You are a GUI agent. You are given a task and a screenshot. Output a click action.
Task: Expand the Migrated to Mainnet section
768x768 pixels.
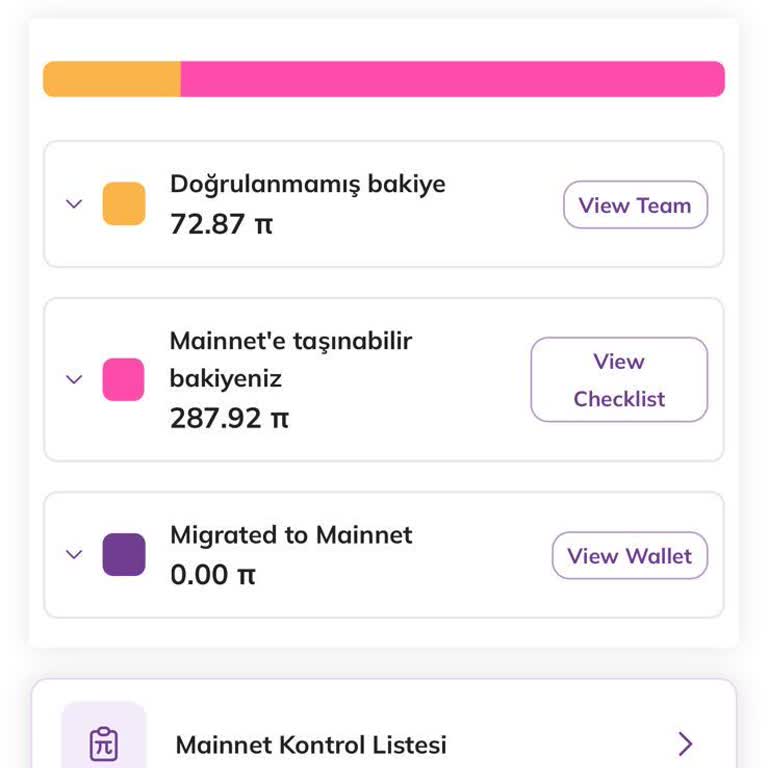point(73,554)
